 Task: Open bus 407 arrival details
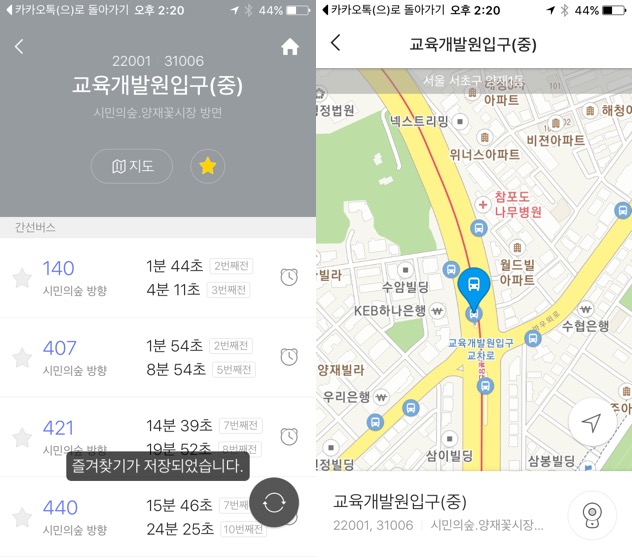click(x=59, y=348)
